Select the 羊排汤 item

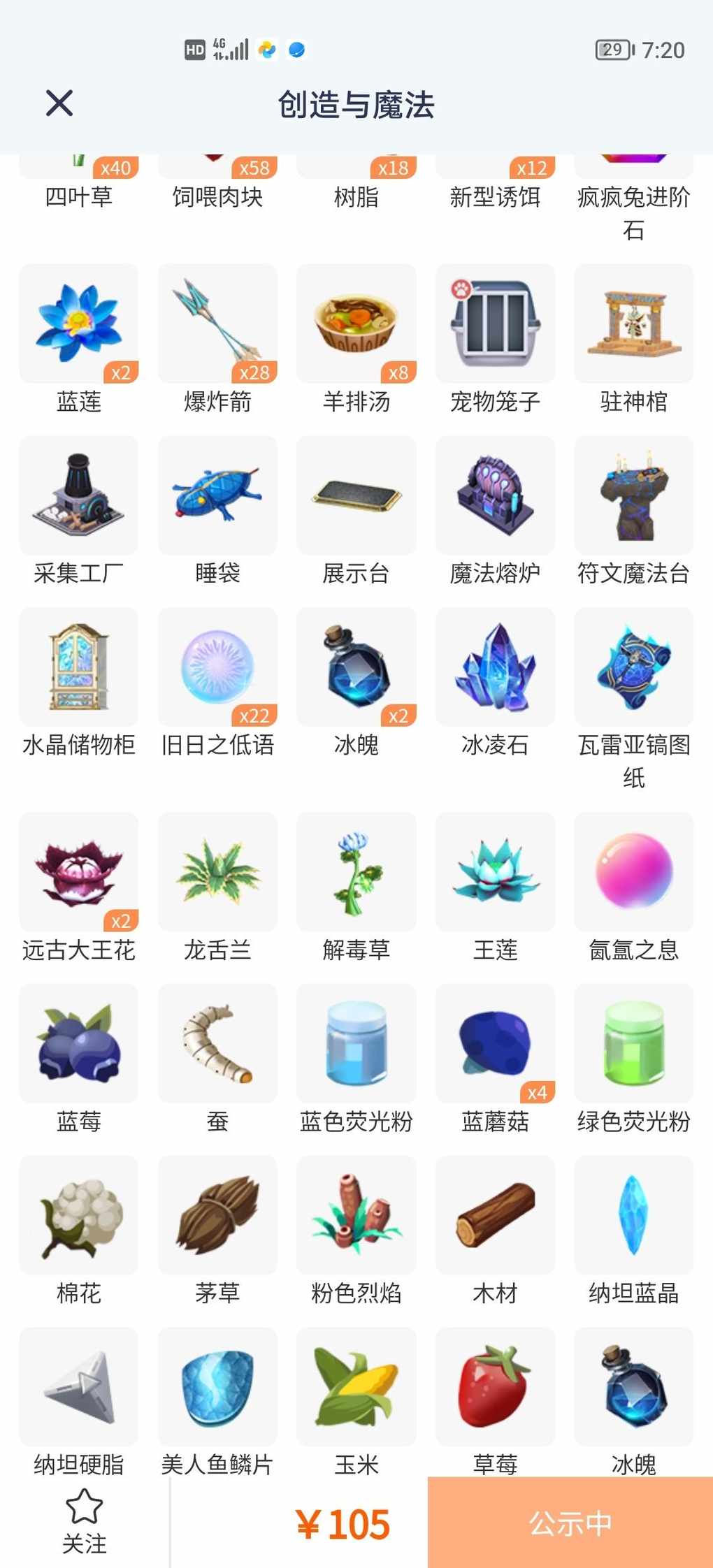tap(356, 324)
